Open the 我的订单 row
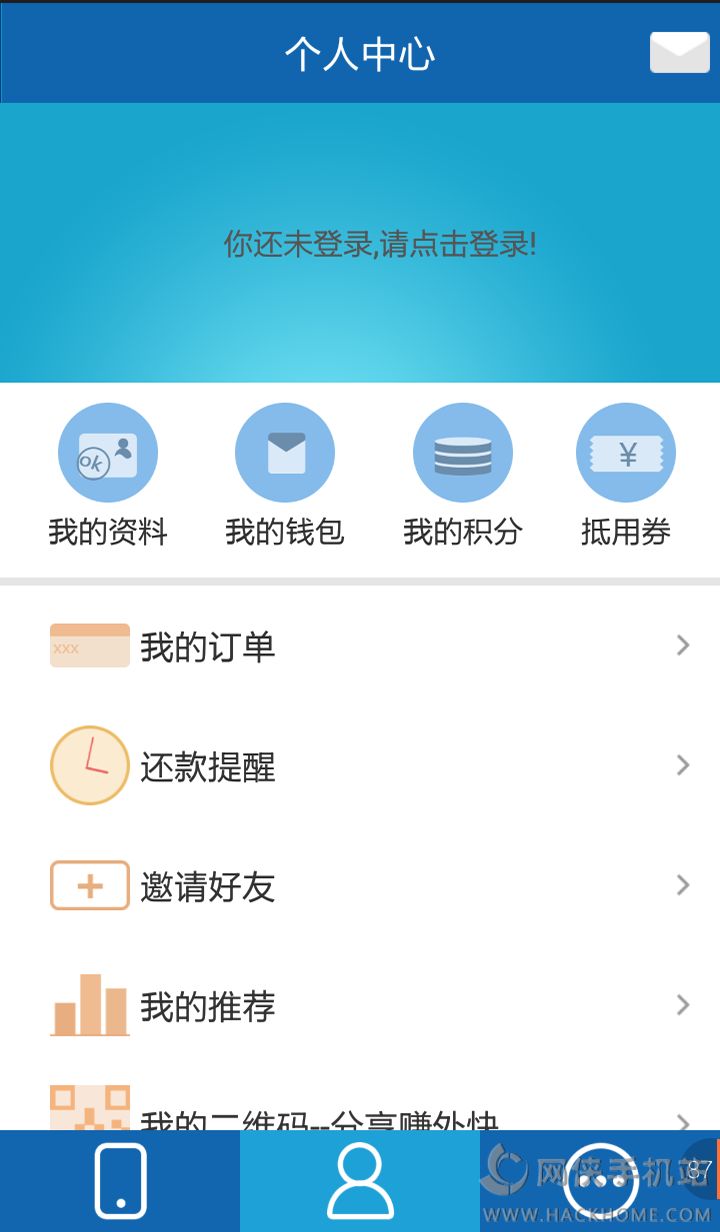720x1232 pixels. pos(360,647)
